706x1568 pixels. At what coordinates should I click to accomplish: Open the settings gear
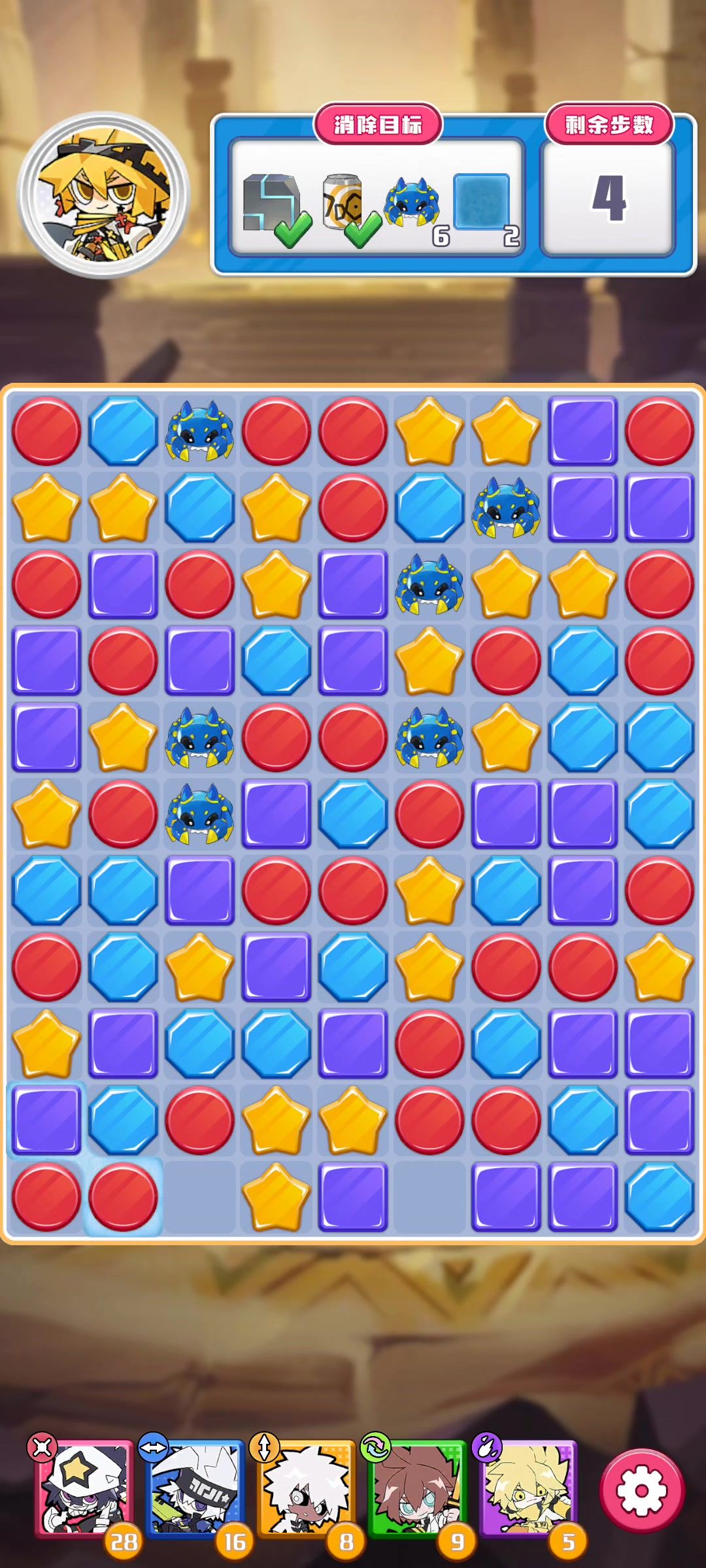641,1490
